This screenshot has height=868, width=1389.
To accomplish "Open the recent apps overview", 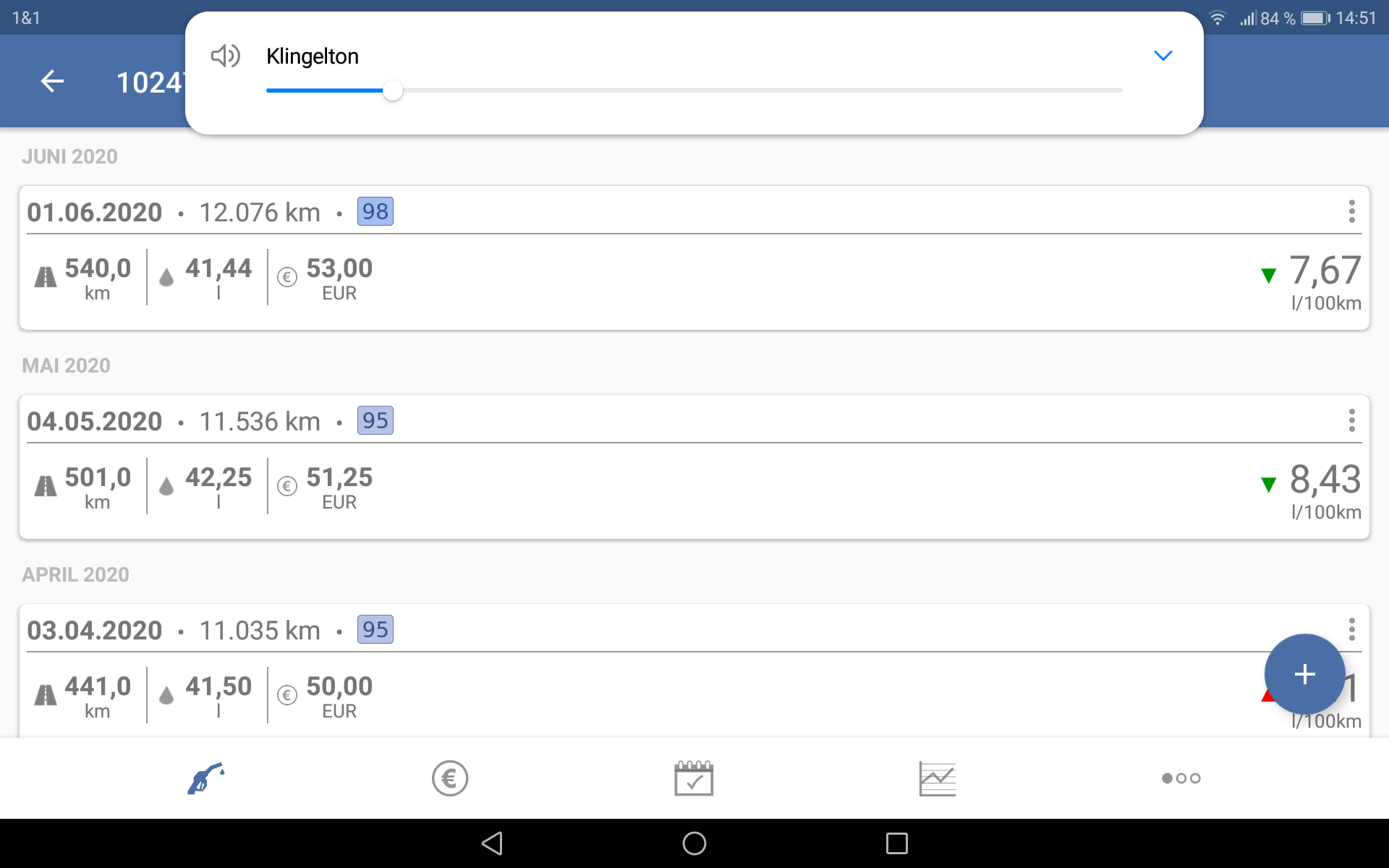I will (x=897, y=843).
